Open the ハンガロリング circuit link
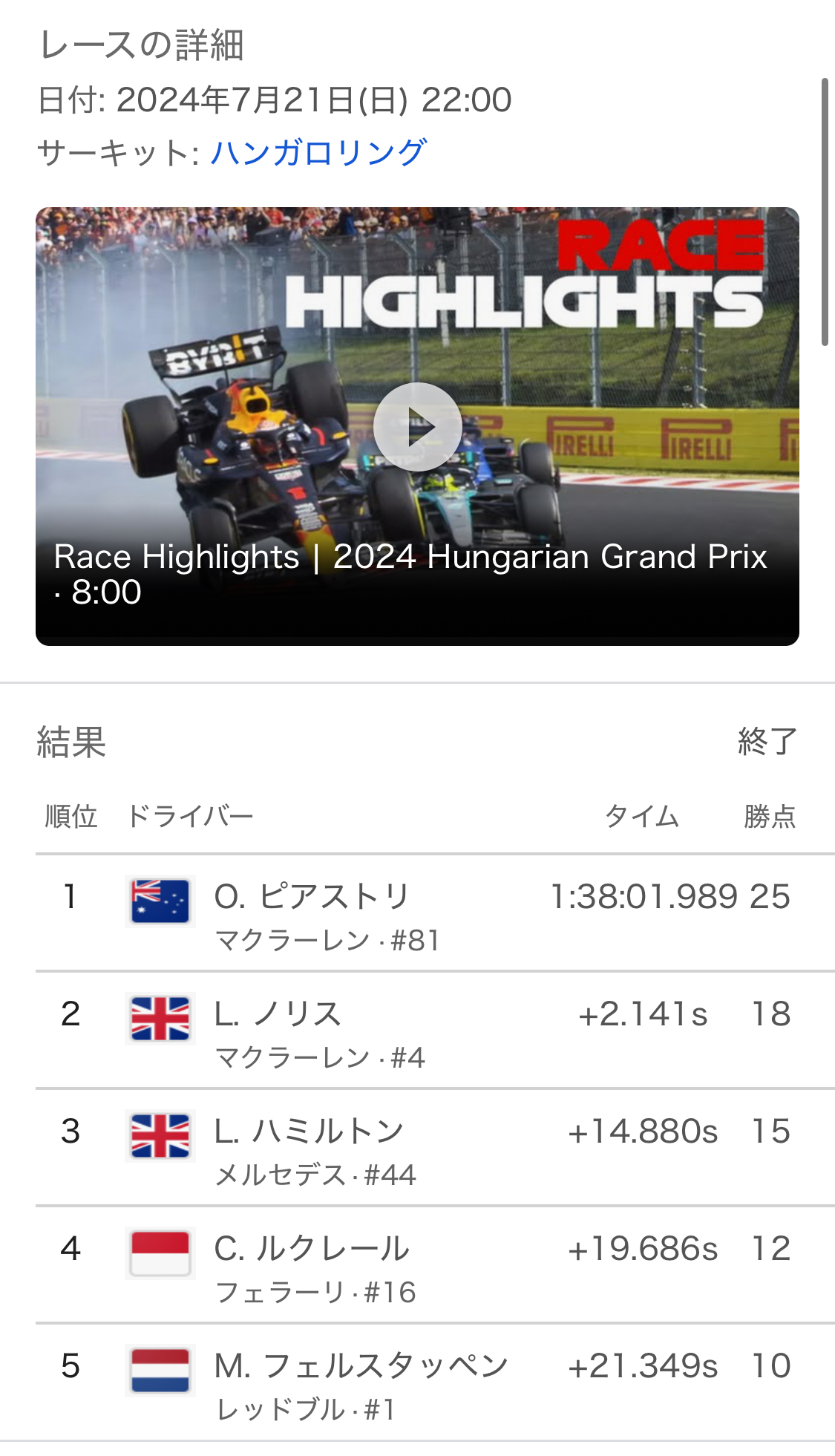The width and height of the screenshot is (835, 1456). pyautogui.click(x=318, y=153)
